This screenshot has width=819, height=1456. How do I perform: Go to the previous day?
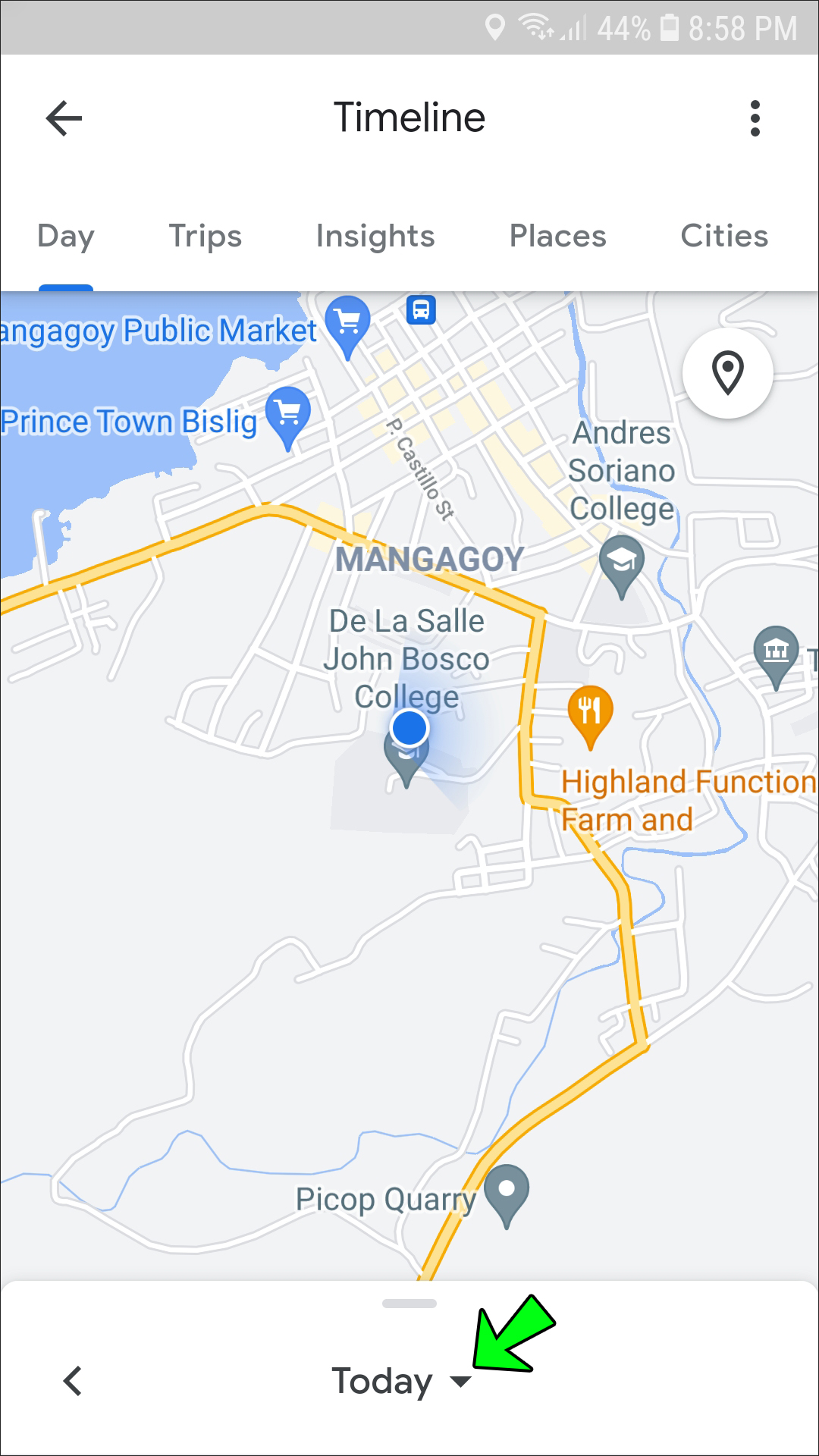[x=73, y=1381]
